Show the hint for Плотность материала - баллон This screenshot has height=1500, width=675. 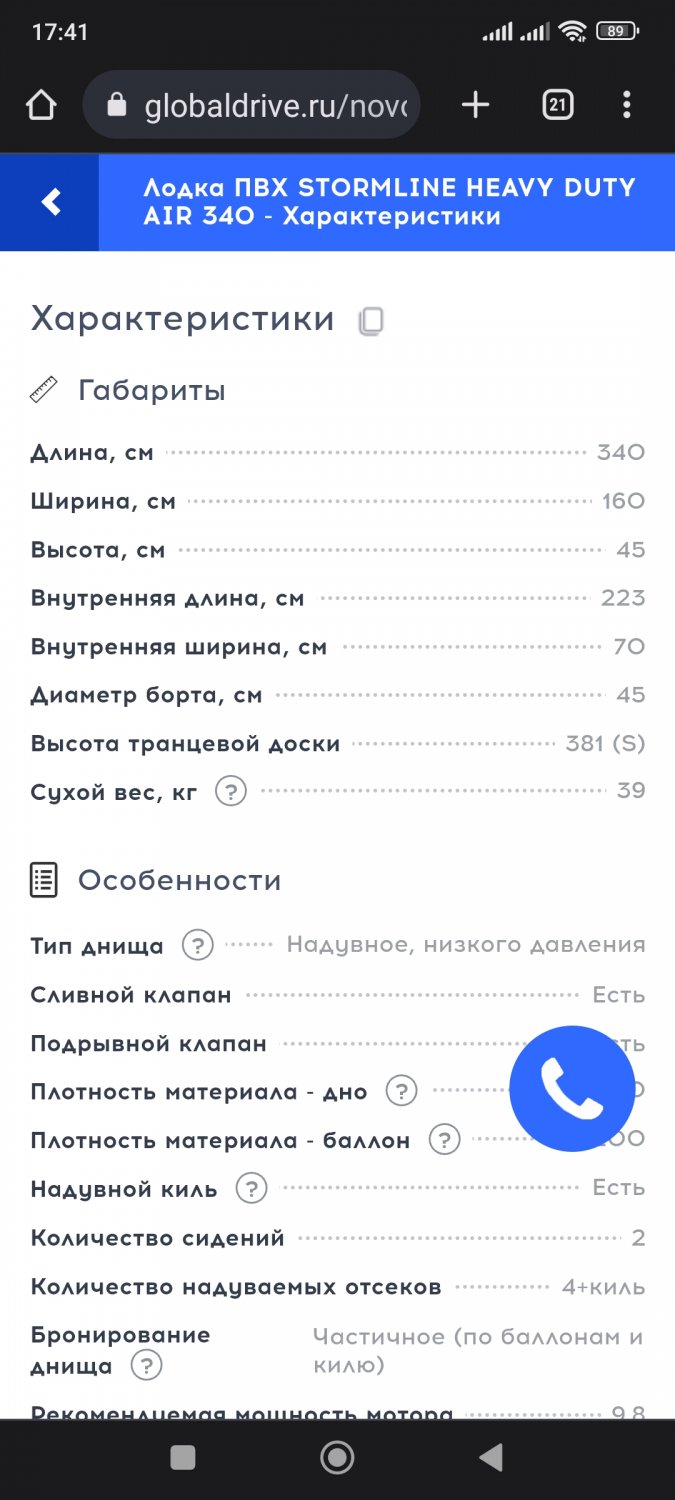coord(444,1140)
